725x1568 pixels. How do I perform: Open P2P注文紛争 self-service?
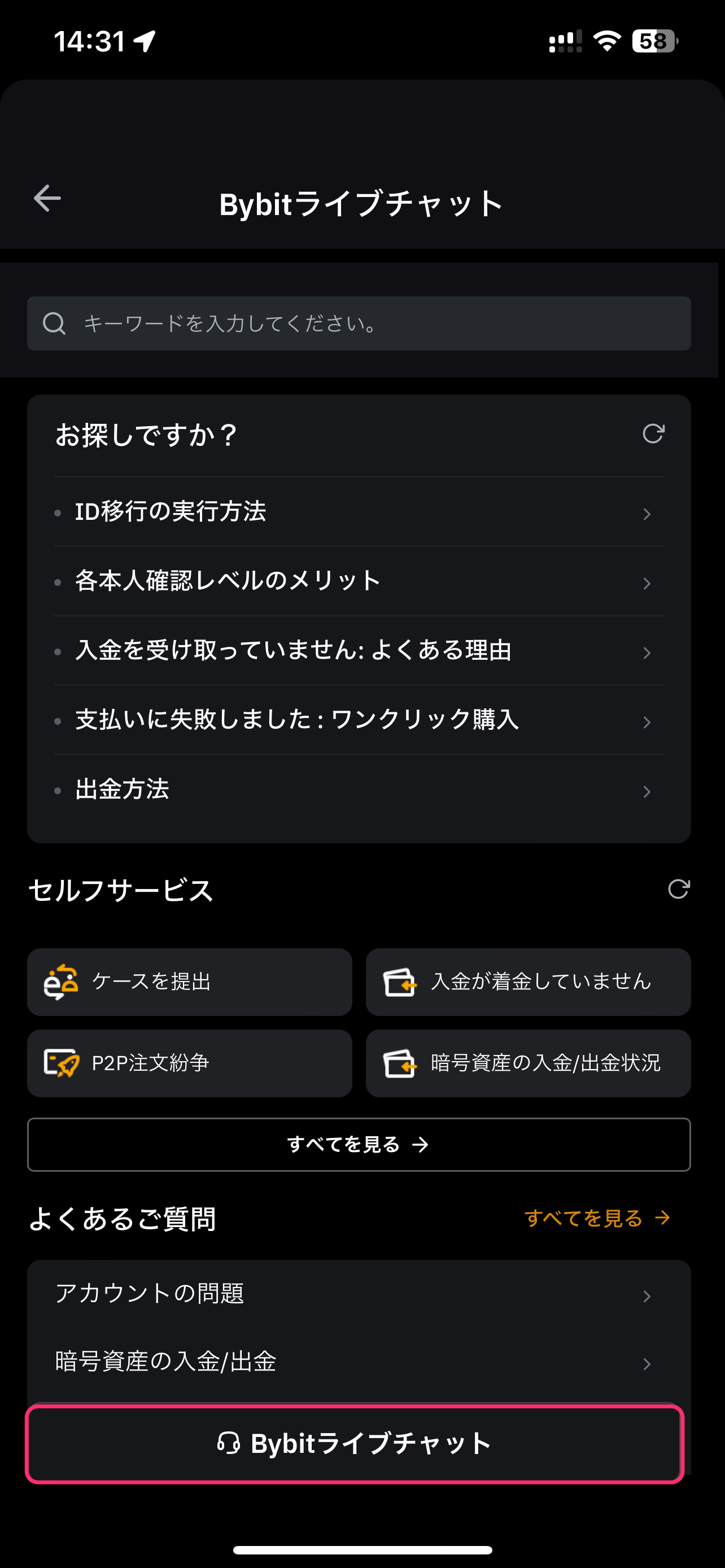[x=189, y=1063]
